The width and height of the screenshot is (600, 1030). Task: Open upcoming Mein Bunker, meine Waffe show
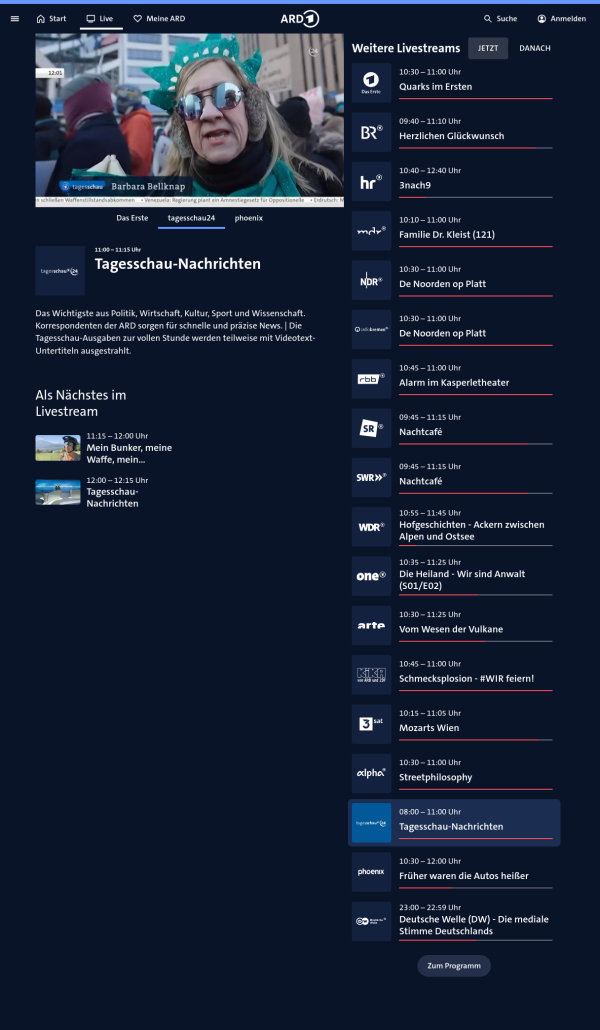click(x=129, y=448)
